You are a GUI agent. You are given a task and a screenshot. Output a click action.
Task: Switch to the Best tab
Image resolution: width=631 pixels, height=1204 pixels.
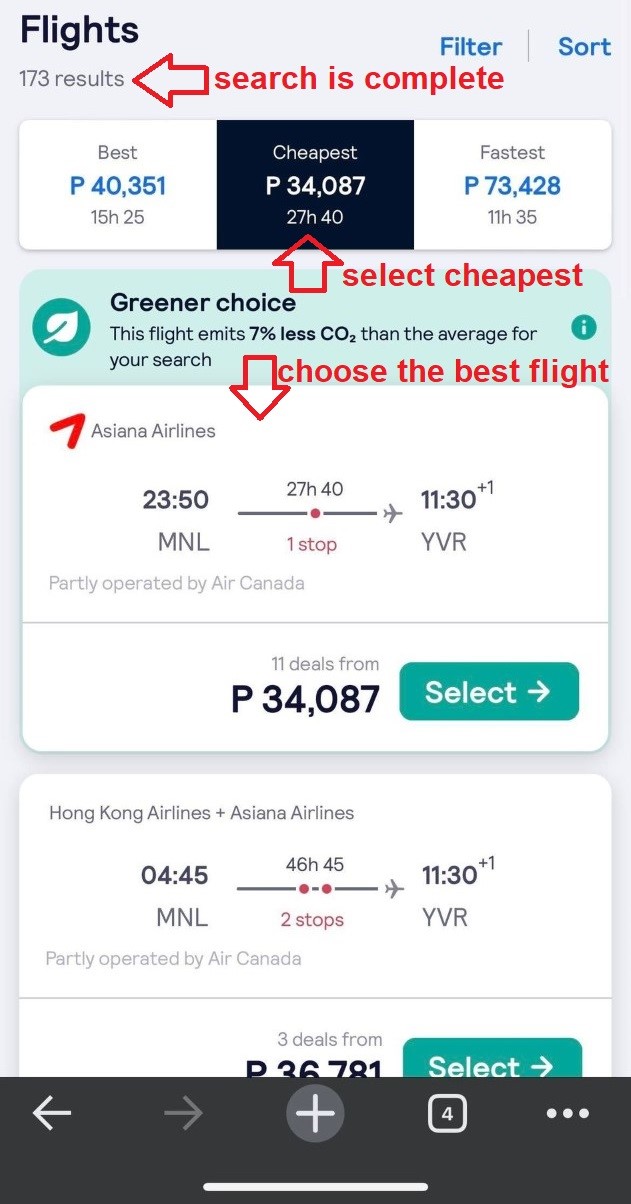[x=118, y=185]
